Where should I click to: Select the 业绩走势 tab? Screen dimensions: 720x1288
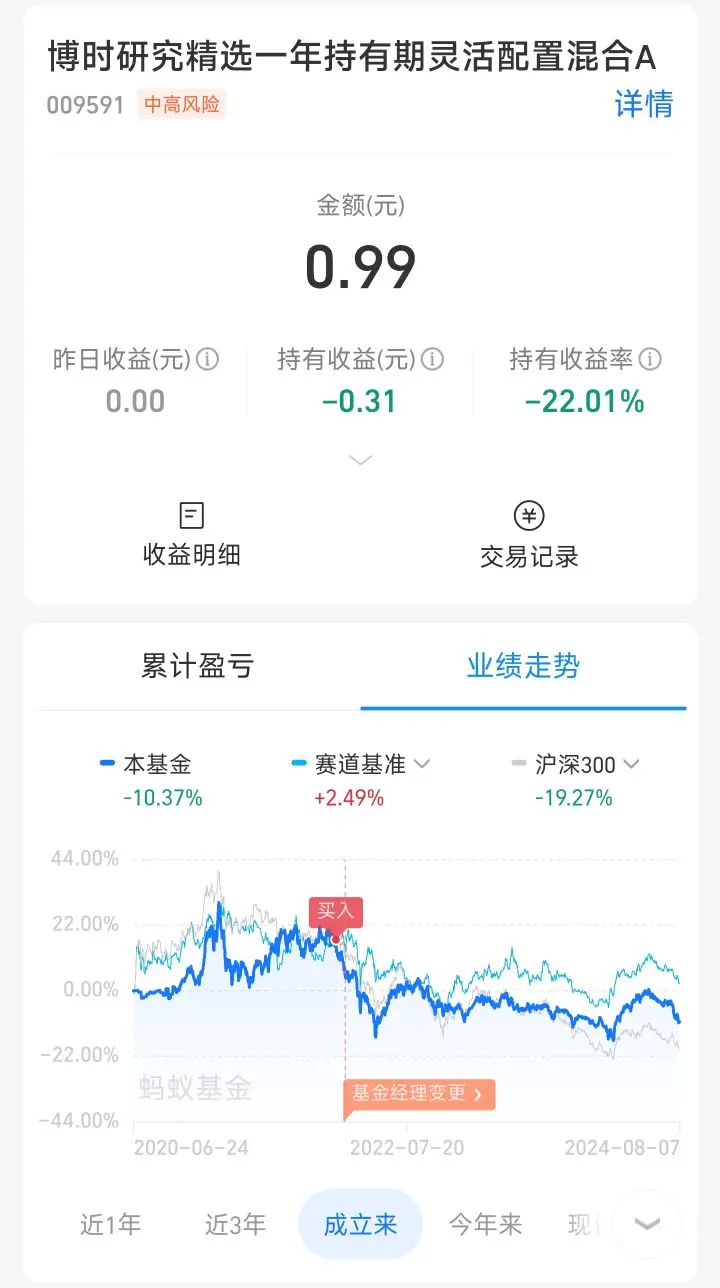[x=523, y=667]
